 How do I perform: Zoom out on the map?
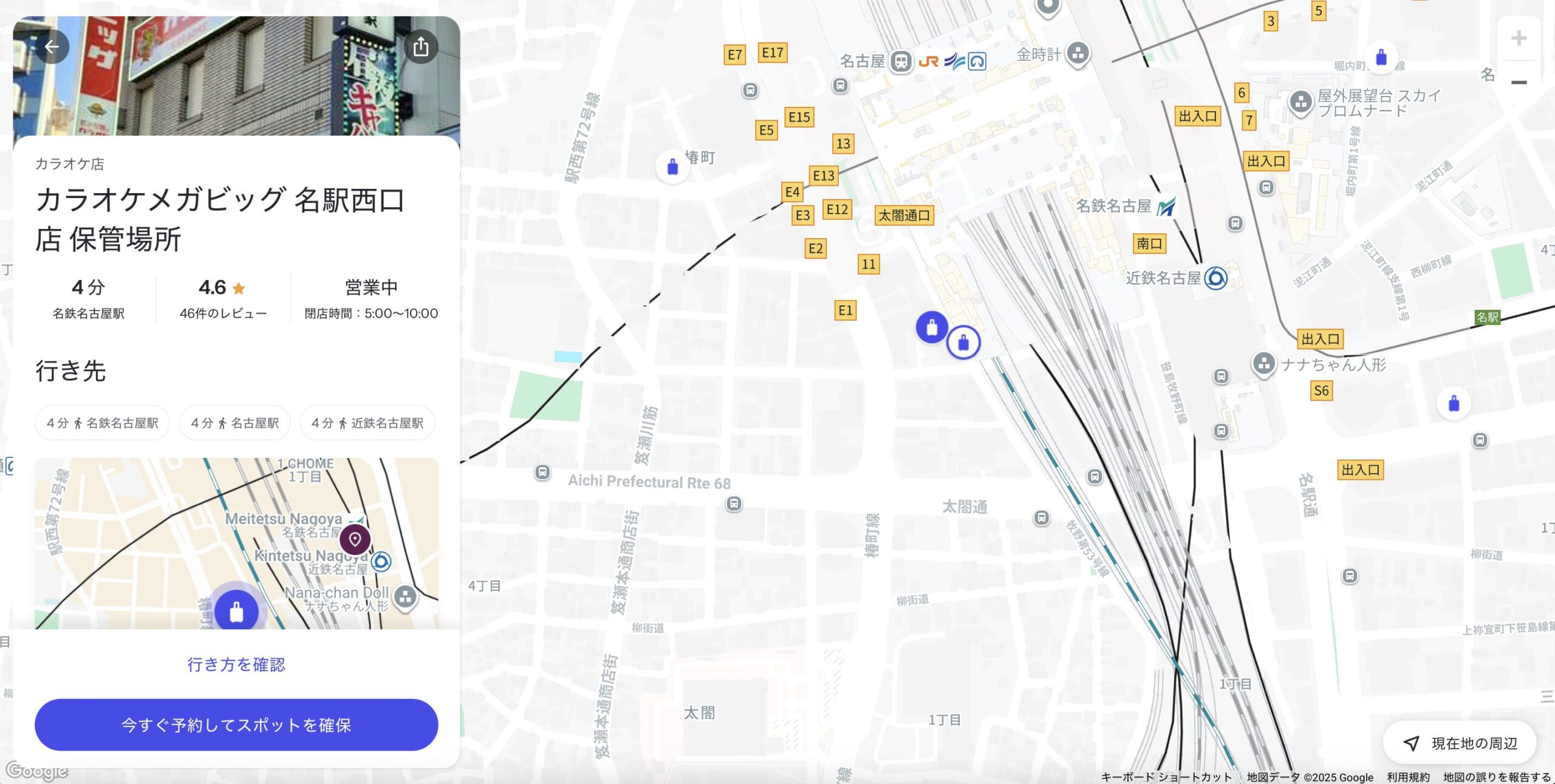click(1519, 83)
